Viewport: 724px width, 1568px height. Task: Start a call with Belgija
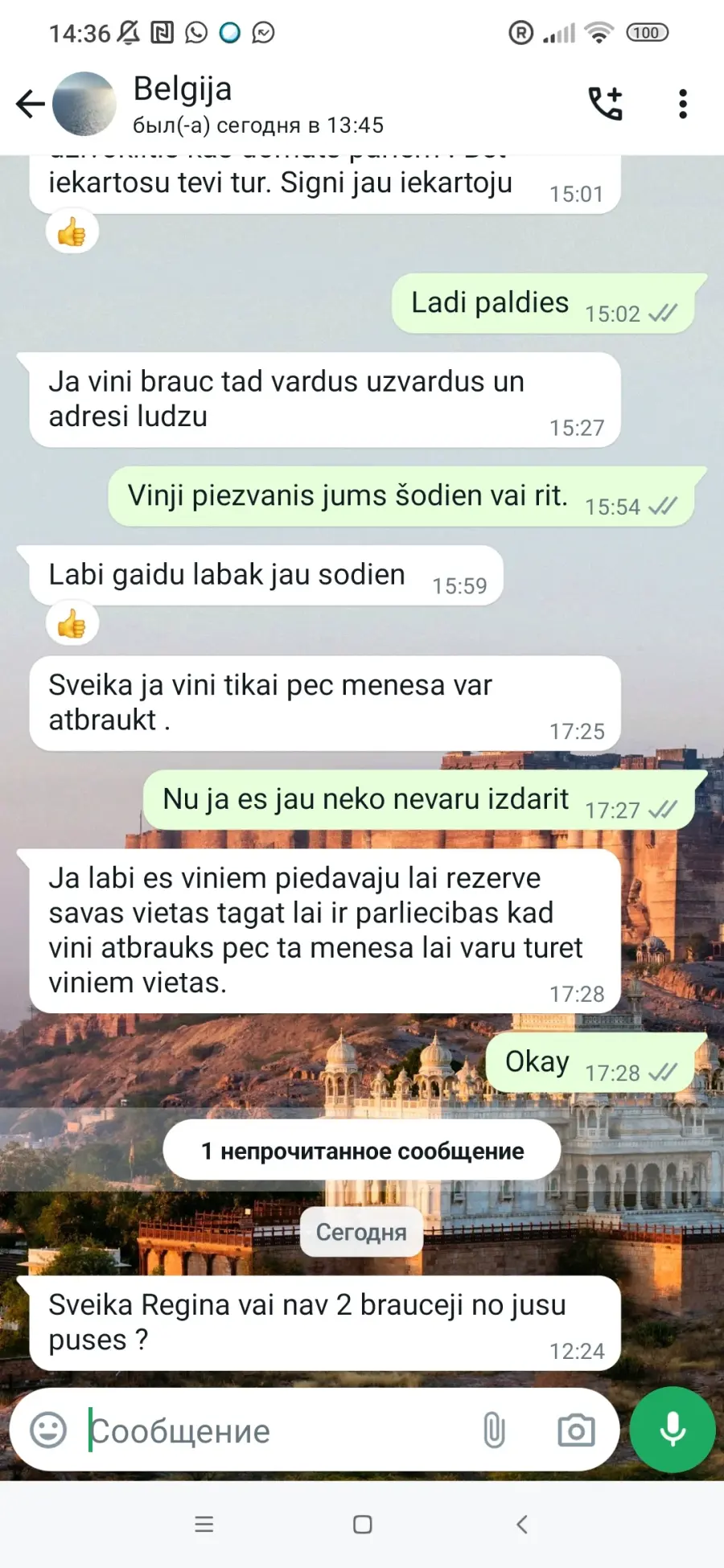606,104
